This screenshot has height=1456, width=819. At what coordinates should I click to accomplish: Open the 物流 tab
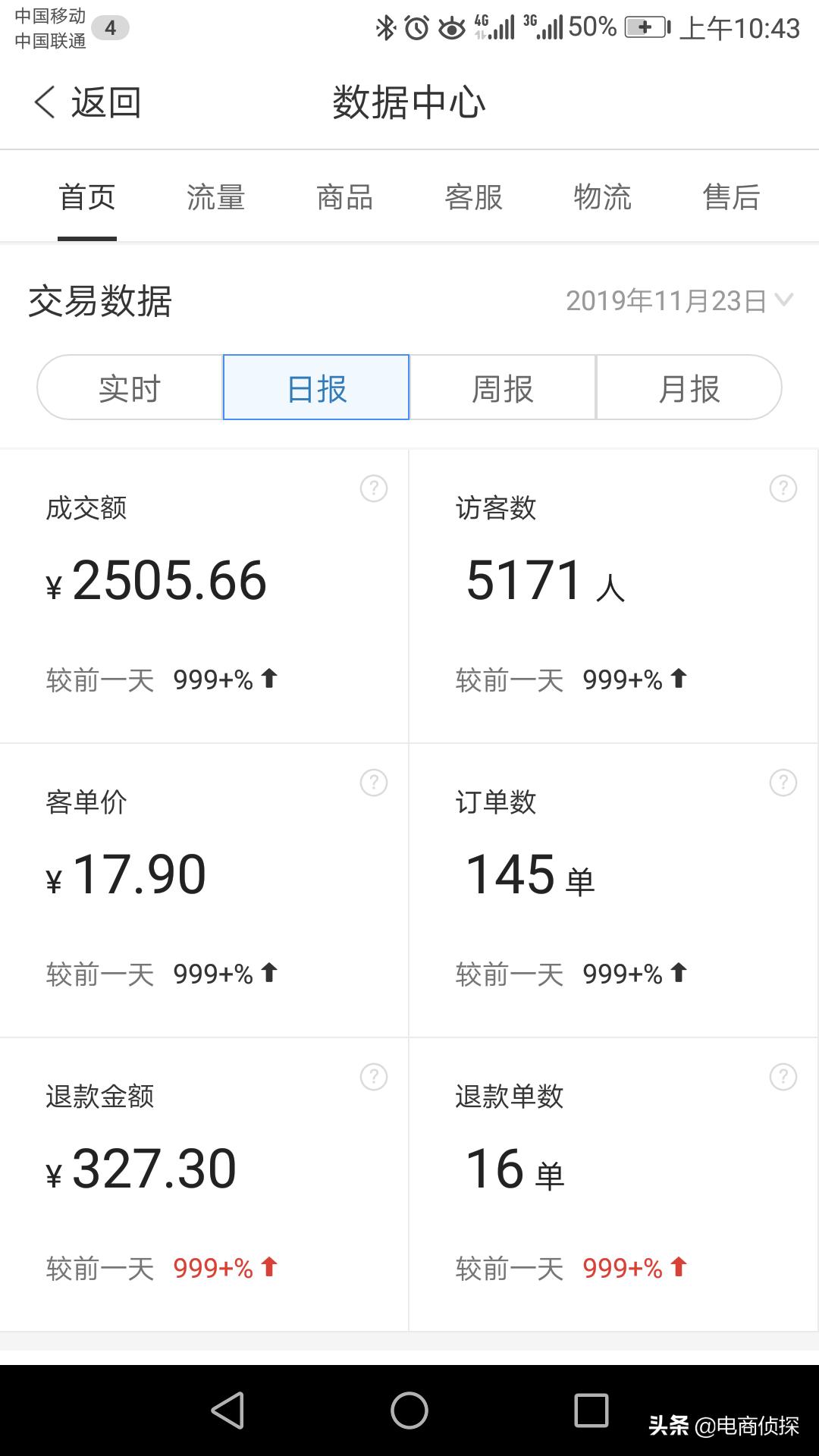pyautogui.click(x=603, y=198)
